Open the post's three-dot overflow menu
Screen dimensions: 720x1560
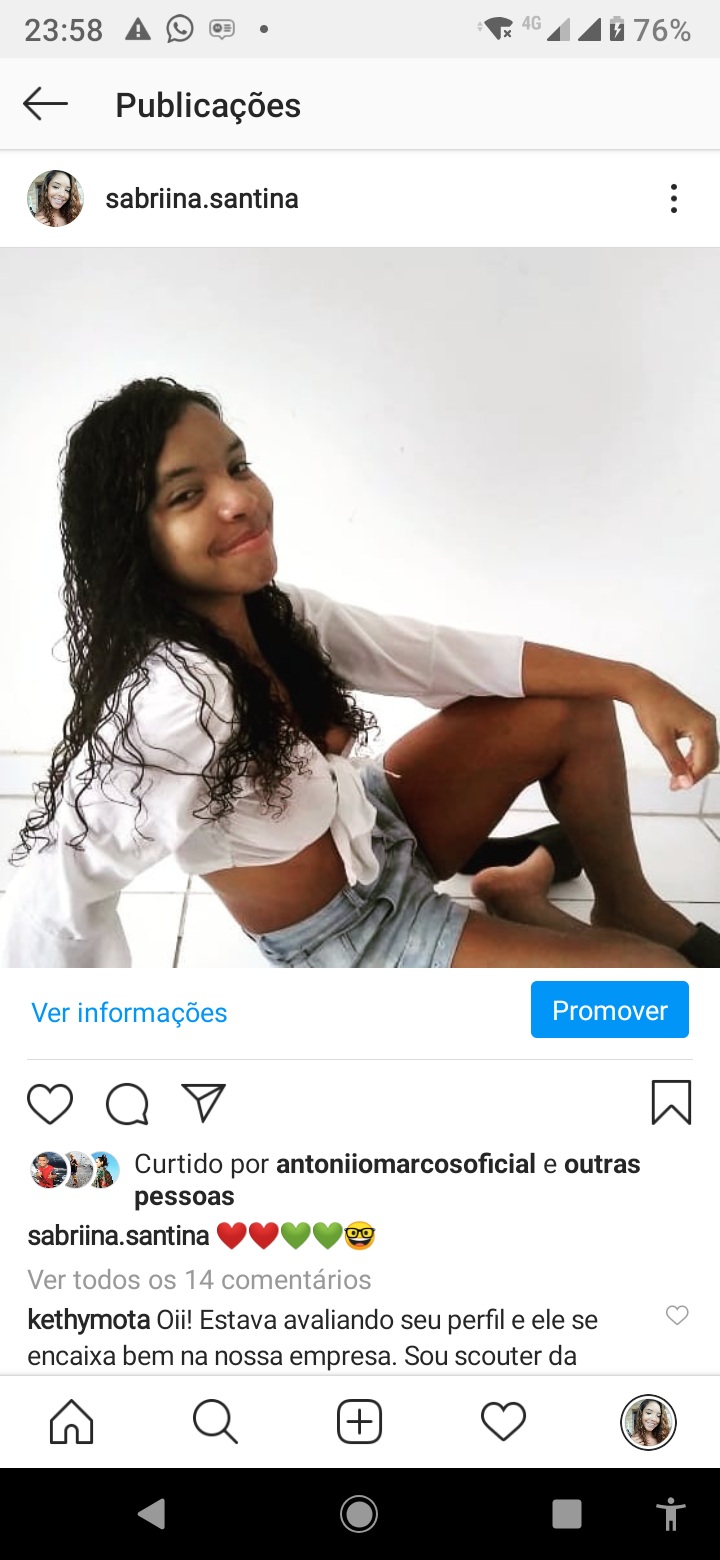click(x=673, y=199)
